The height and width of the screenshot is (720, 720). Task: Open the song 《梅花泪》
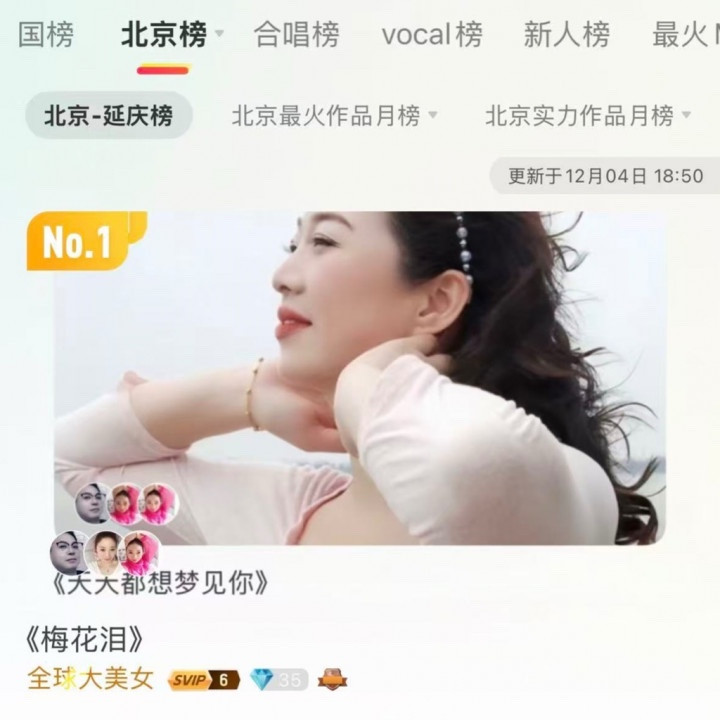click(90, 640)
